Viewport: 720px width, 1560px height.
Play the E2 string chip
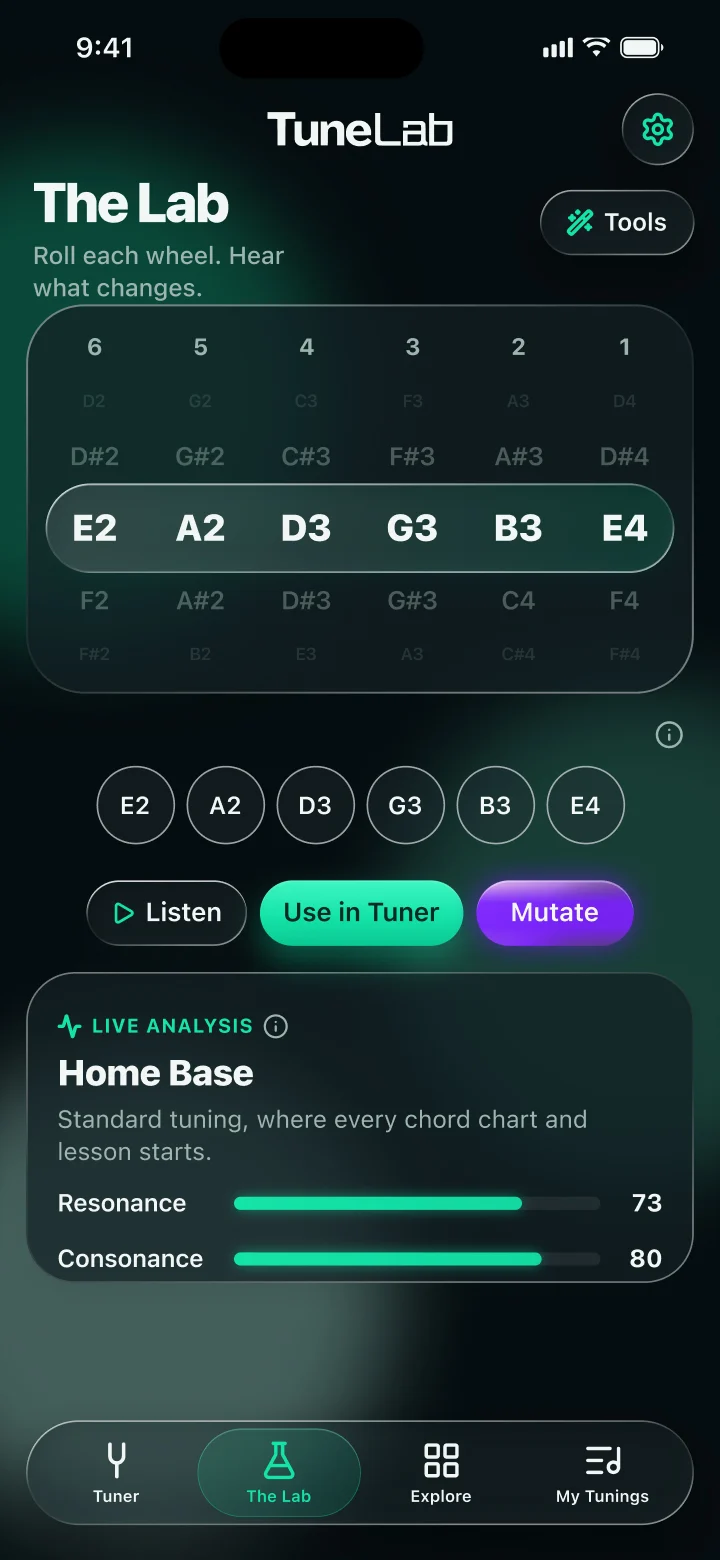135,805
